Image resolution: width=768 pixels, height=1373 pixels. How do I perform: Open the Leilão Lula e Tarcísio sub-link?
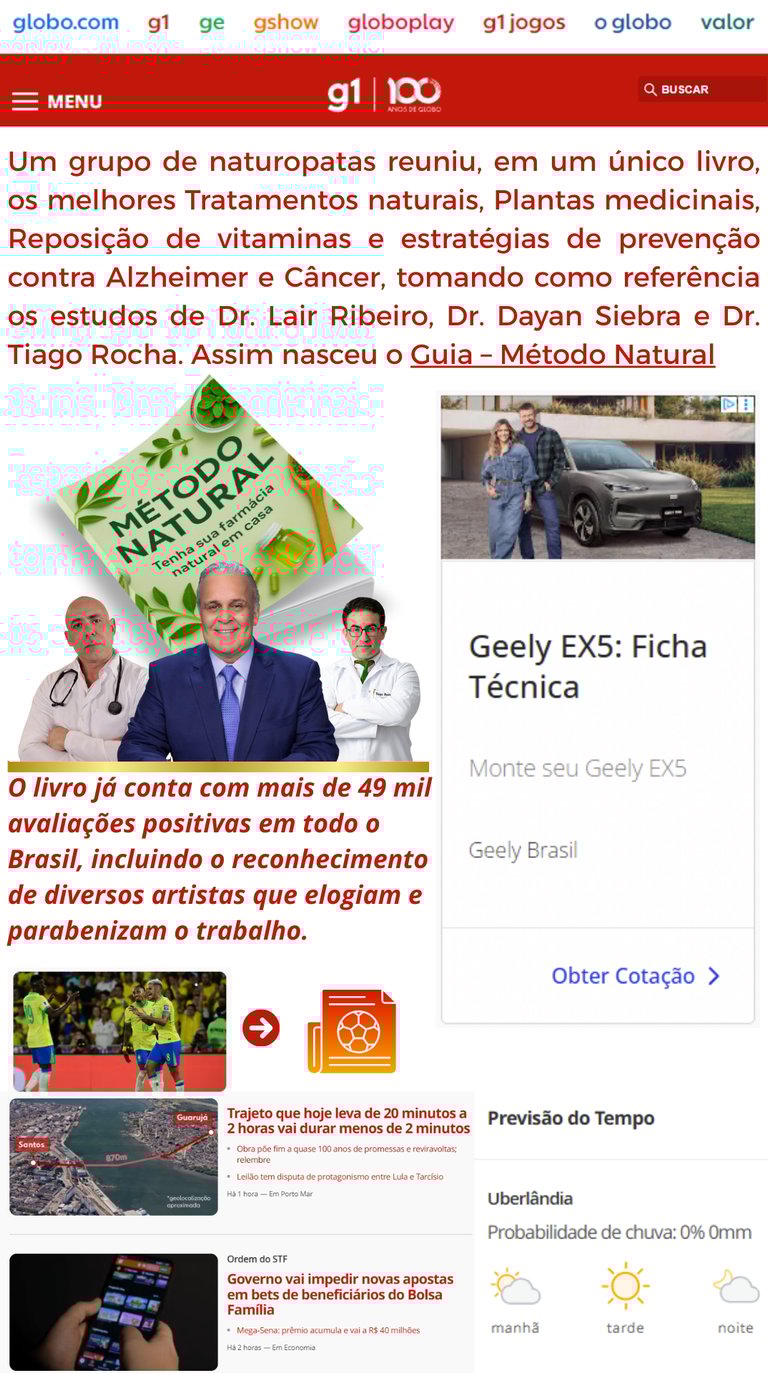tap(339, 1177)
